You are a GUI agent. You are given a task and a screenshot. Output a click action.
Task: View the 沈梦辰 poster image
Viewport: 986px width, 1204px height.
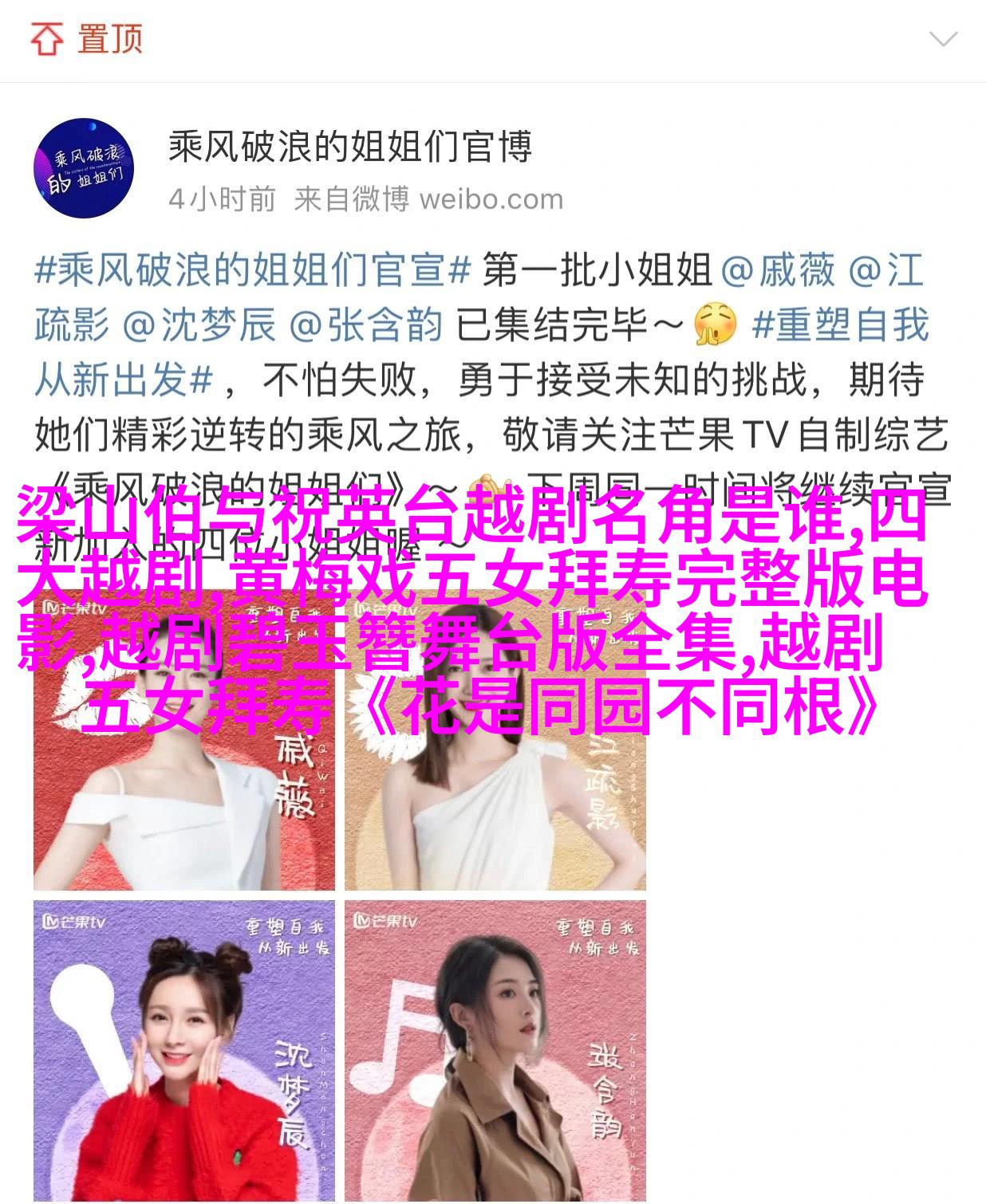tap(184, 1051)
